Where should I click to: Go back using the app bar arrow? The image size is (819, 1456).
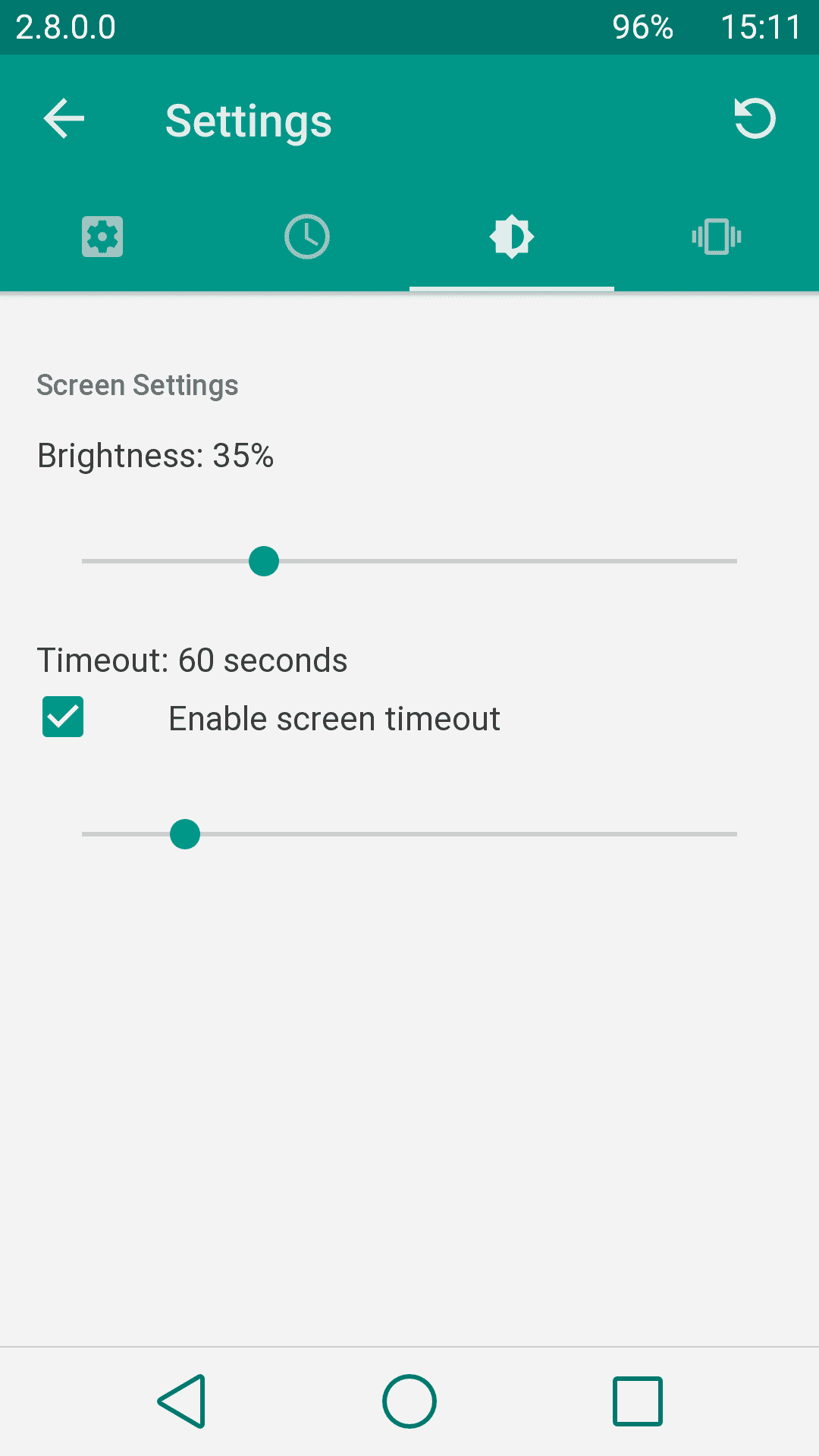pyautogui.click(x=64, y=119)
